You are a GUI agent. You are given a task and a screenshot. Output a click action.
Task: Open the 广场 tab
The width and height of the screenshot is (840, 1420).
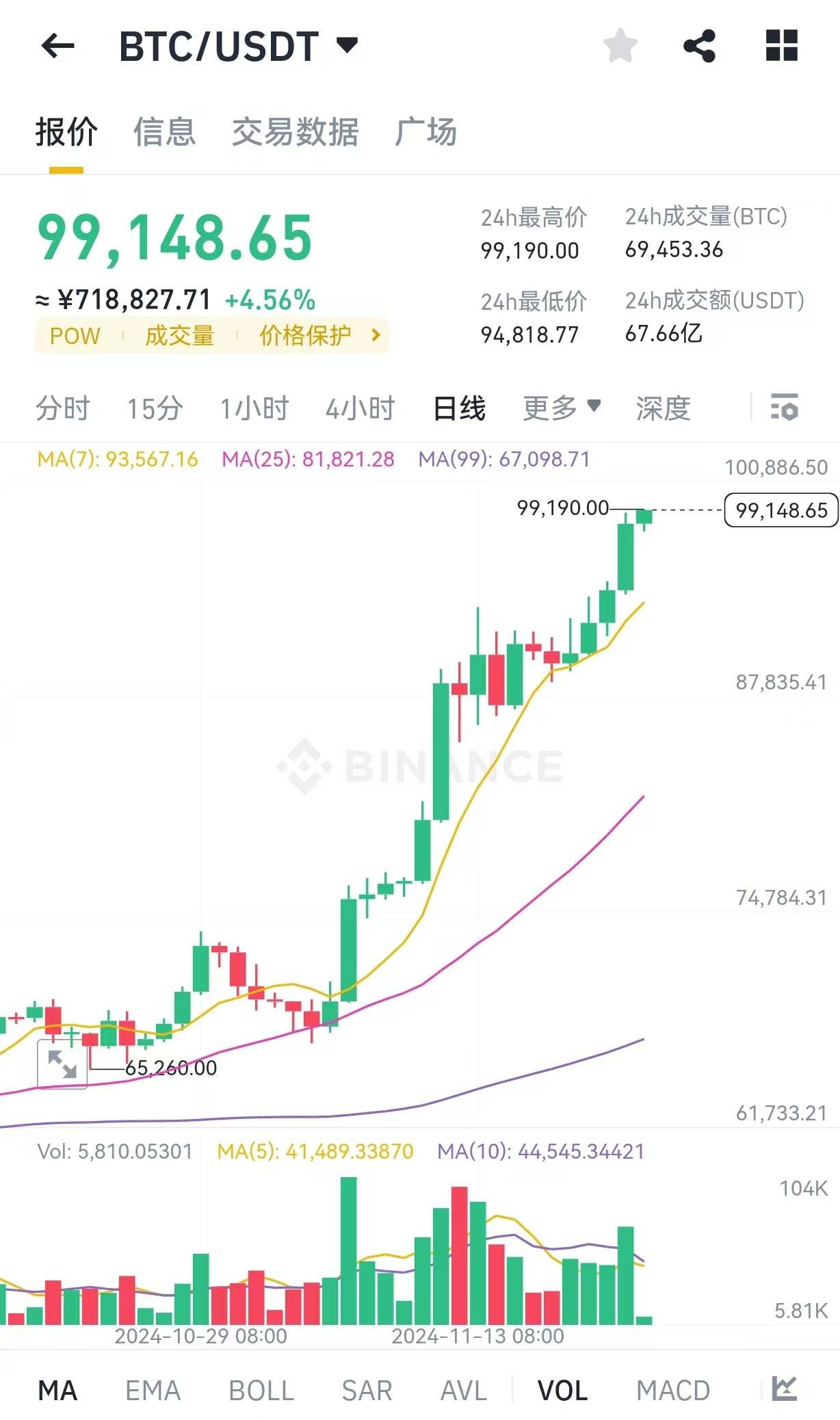(x=425, y=133)
